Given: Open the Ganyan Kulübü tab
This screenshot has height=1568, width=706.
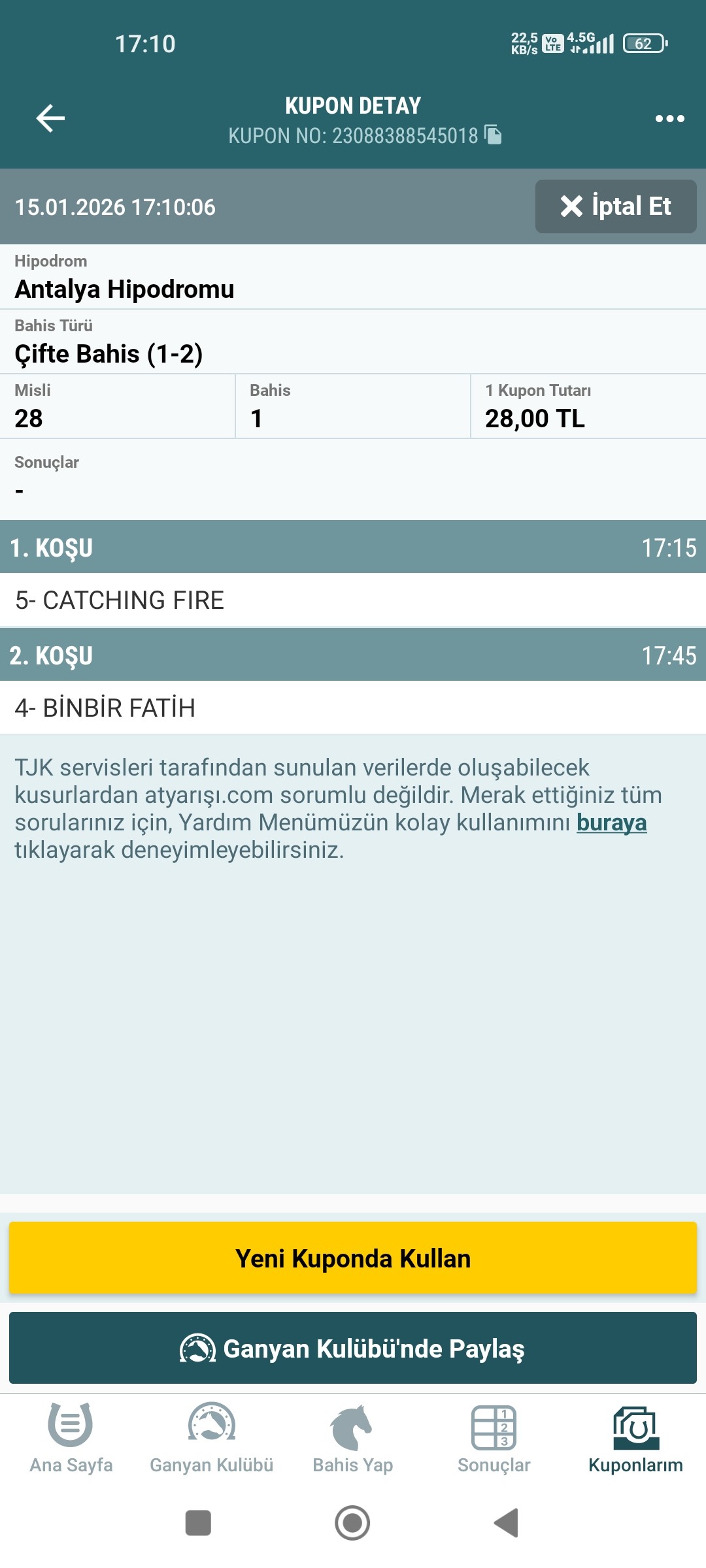Looking at the screenshot, I should click(x=212, y=1438).
